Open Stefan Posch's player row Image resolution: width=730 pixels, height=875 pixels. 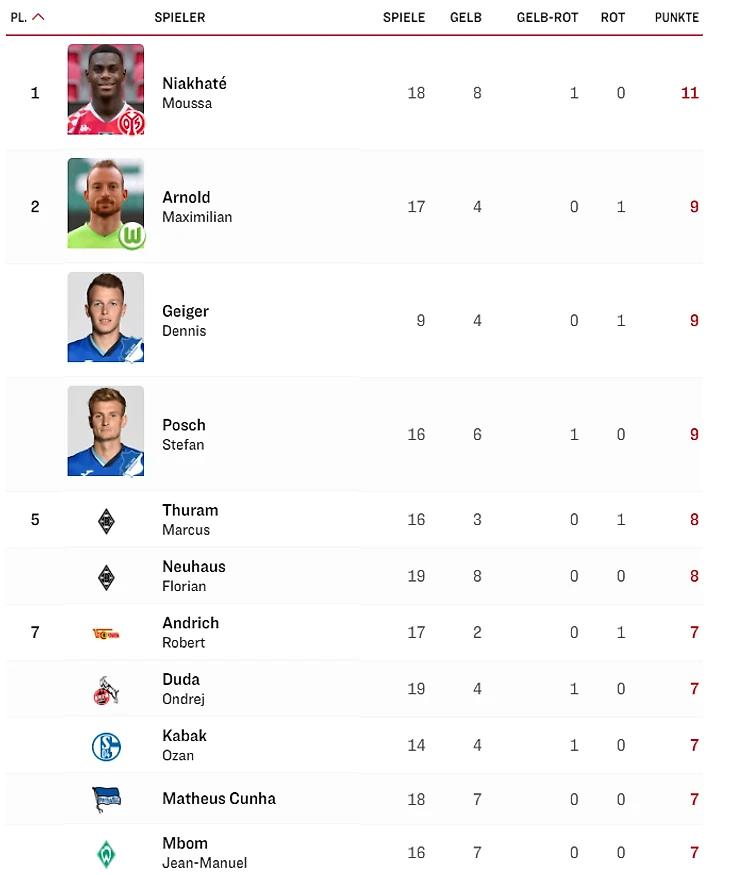[x=184, y=435]
